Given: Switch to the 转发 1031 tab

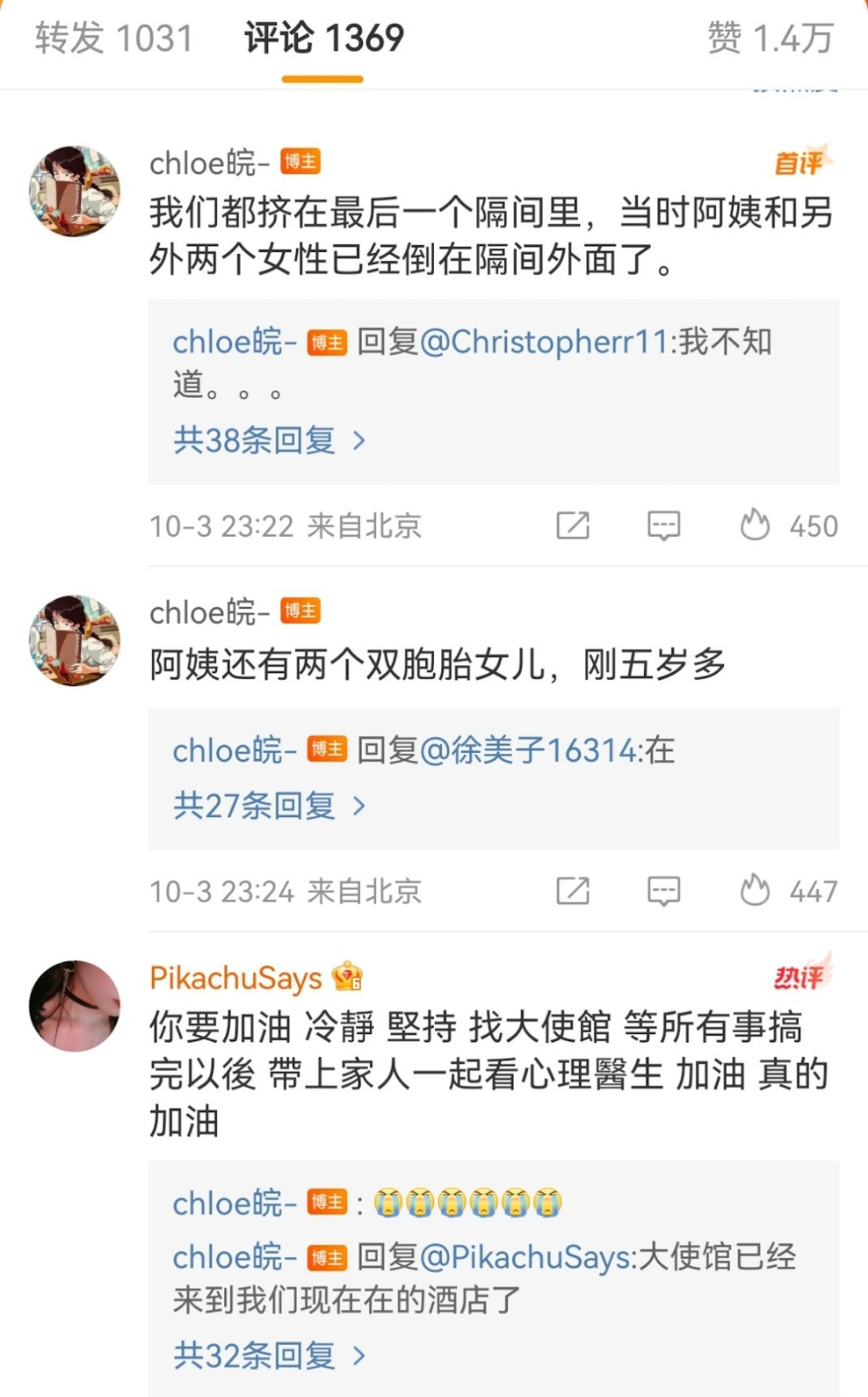Looking at the screenshot, I should click(x=114, y=38).
